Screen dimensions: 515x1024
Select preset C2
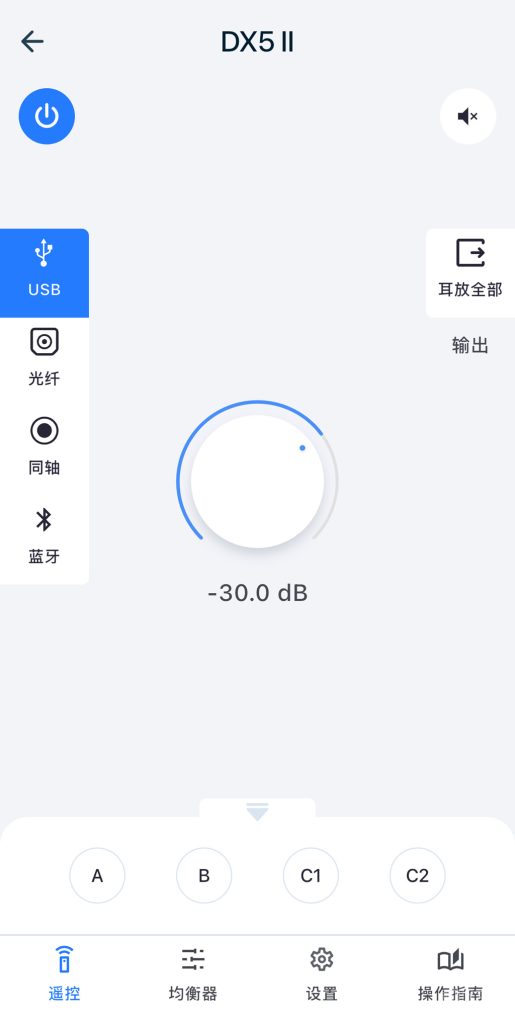coord(418,876)
